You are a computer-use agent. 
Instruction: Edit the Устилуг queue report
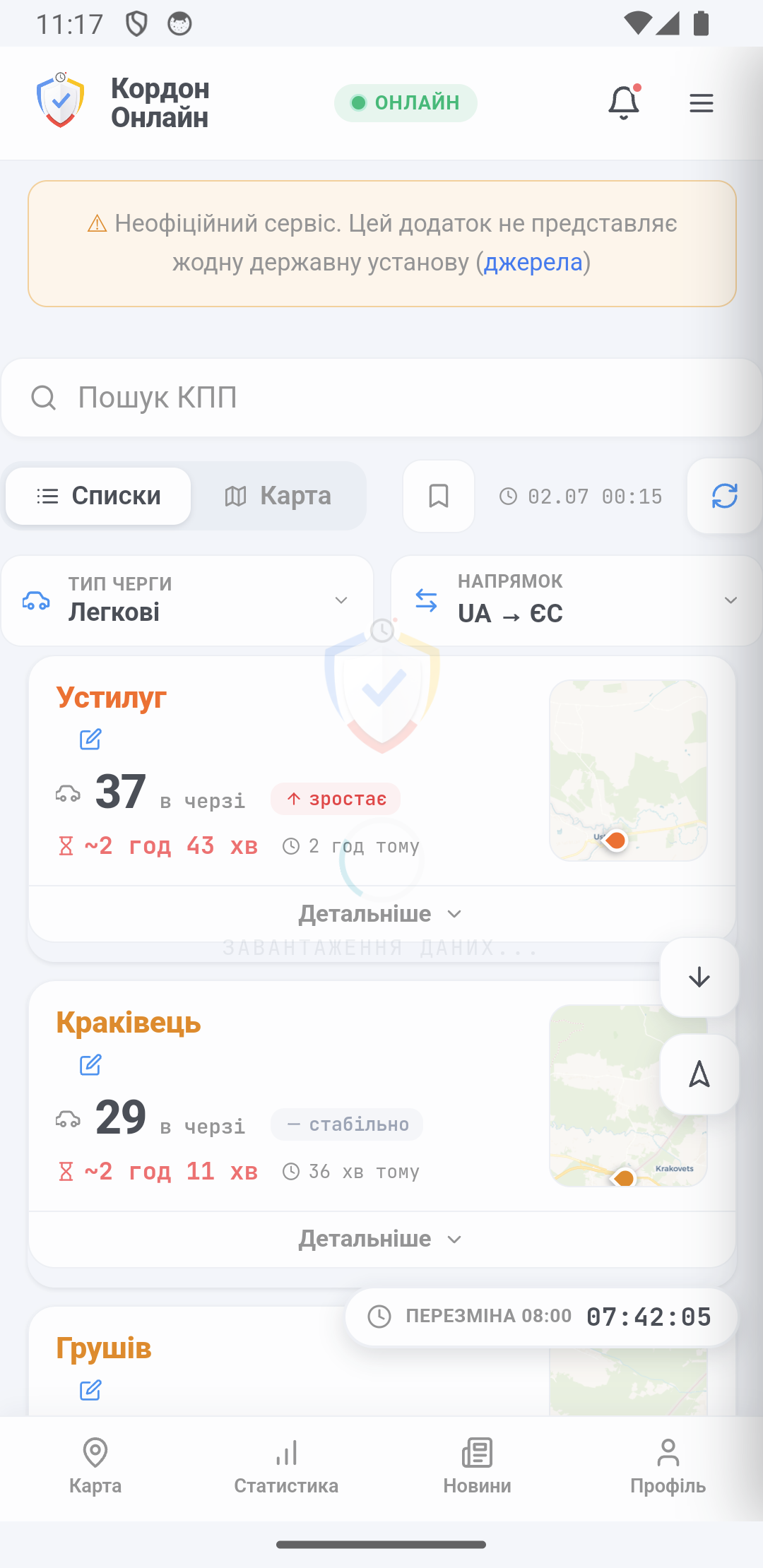[x=90, y=740]
